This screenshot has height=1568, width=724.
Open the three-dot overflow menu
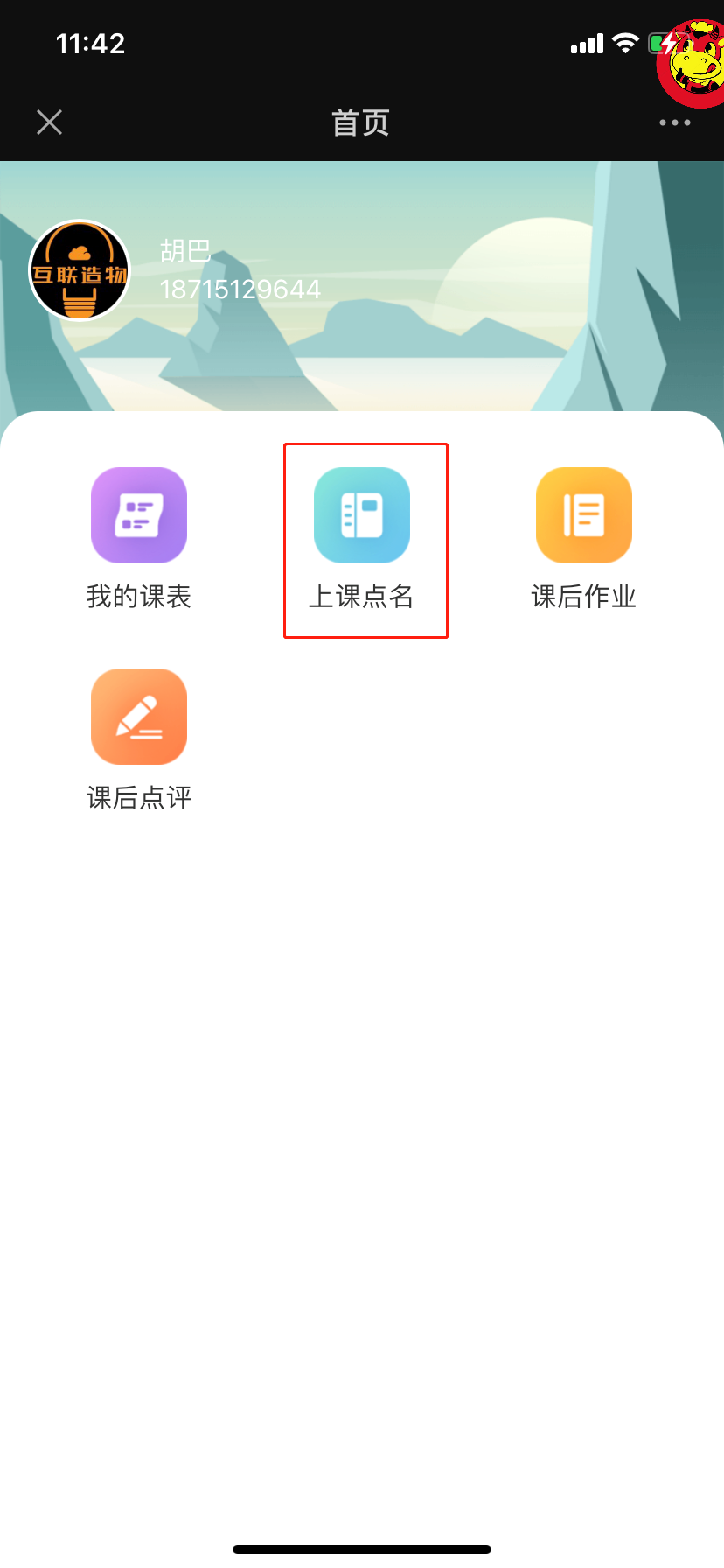pos(675,122)
